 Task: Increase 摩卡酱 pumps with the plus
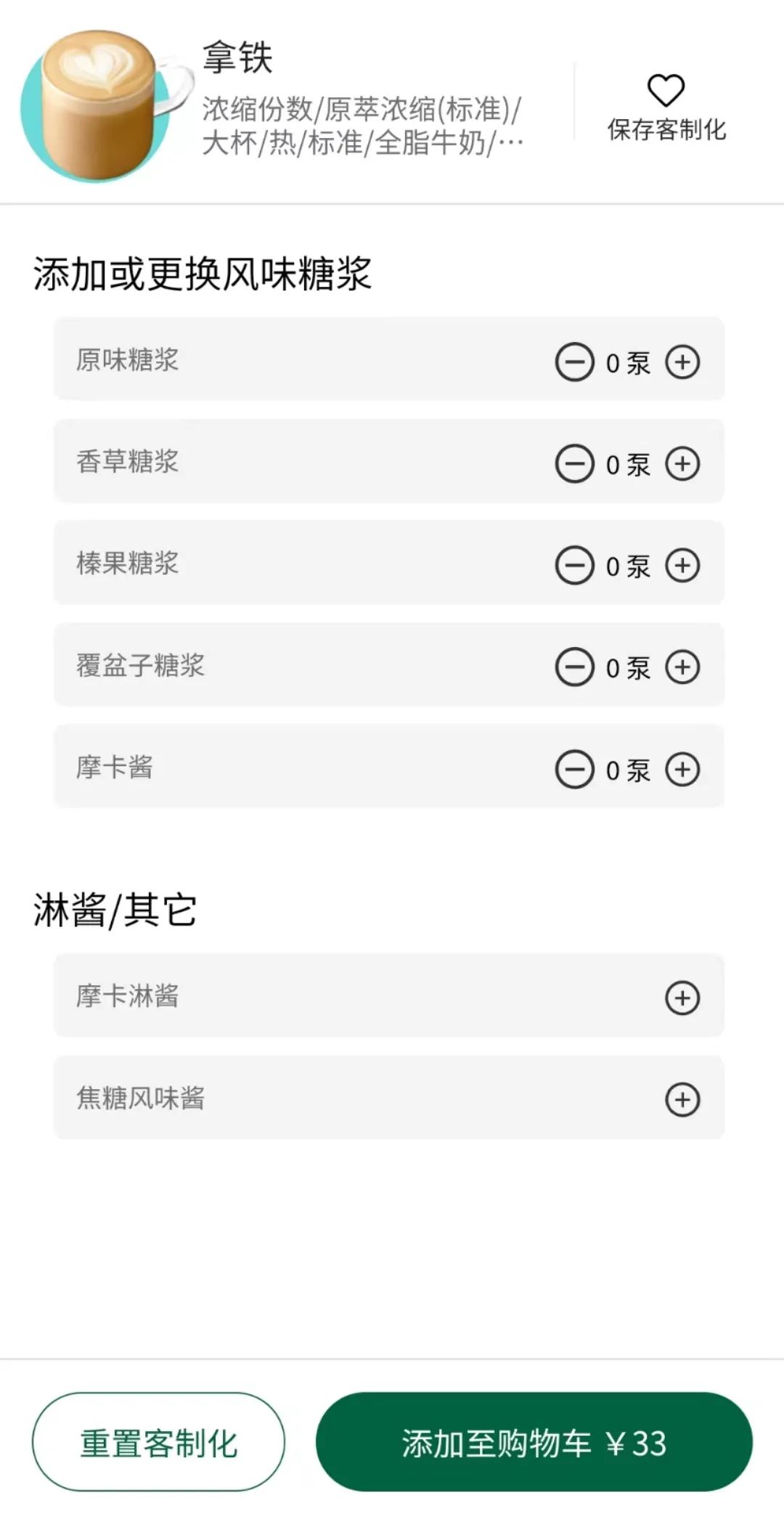(x=682, y=769)
